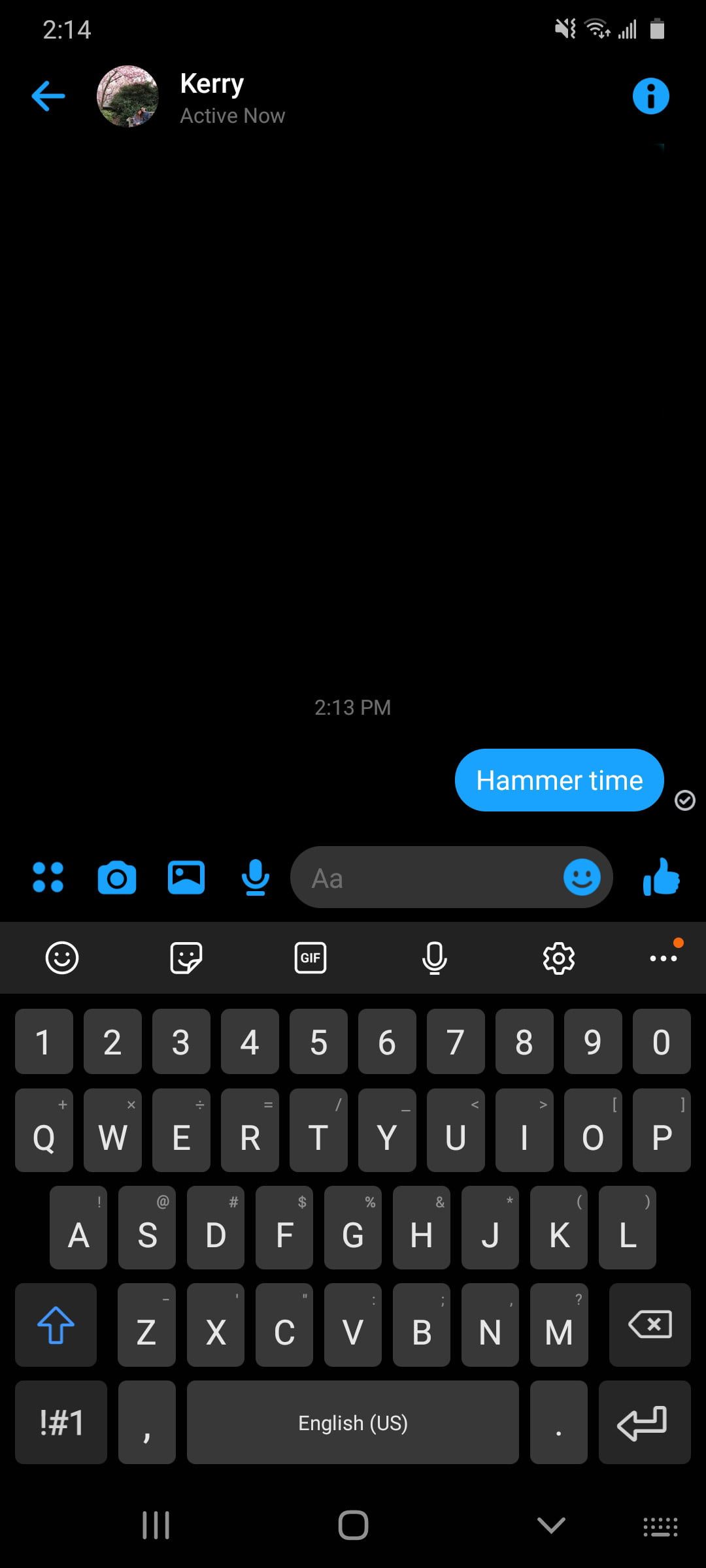Go back to the chat list

[48, 96]
